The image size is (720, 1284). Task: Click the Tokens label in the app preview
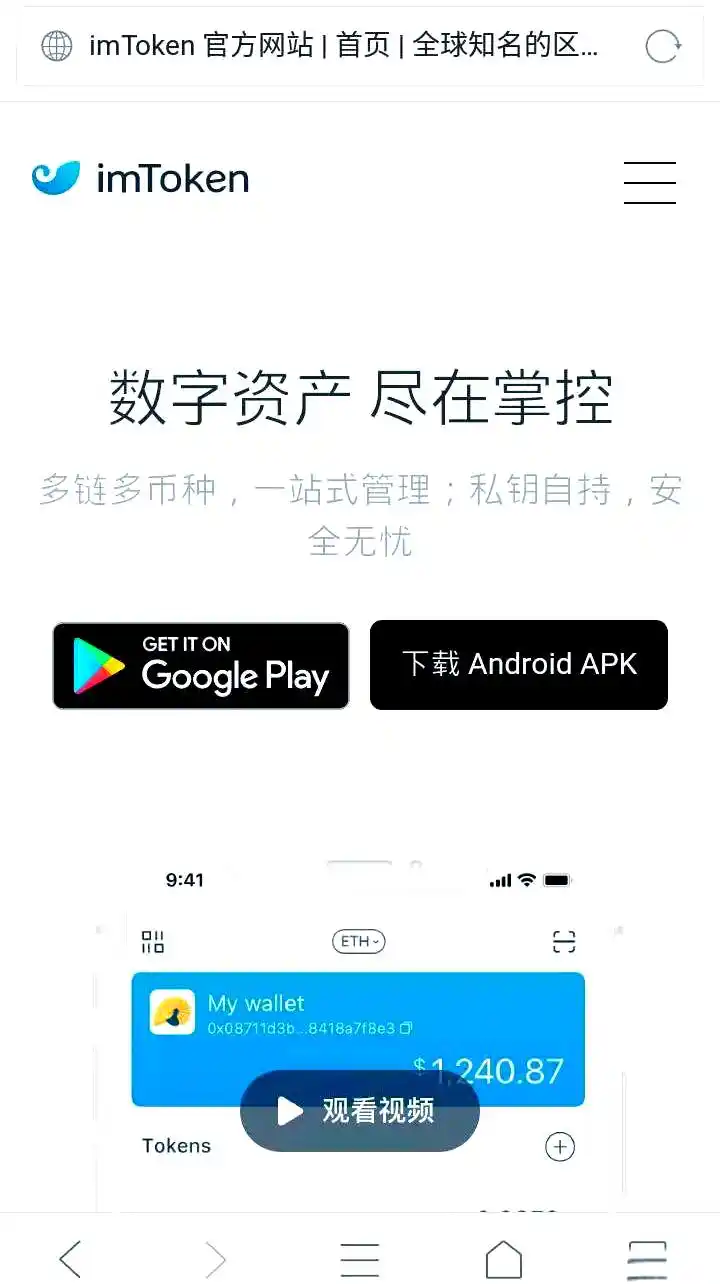coord(177,1147)
